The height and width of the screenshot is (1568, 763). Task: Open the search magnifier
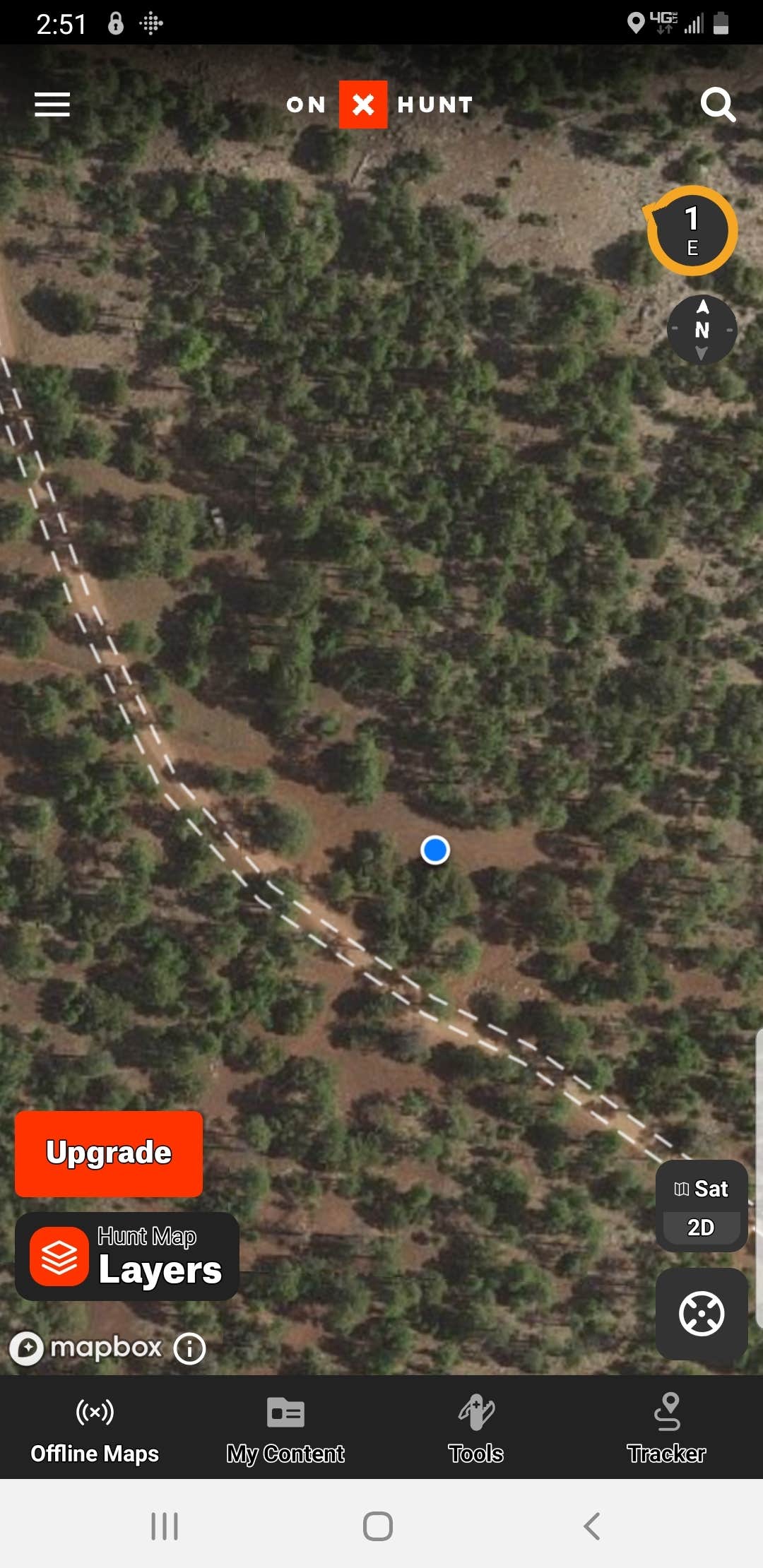718,105
